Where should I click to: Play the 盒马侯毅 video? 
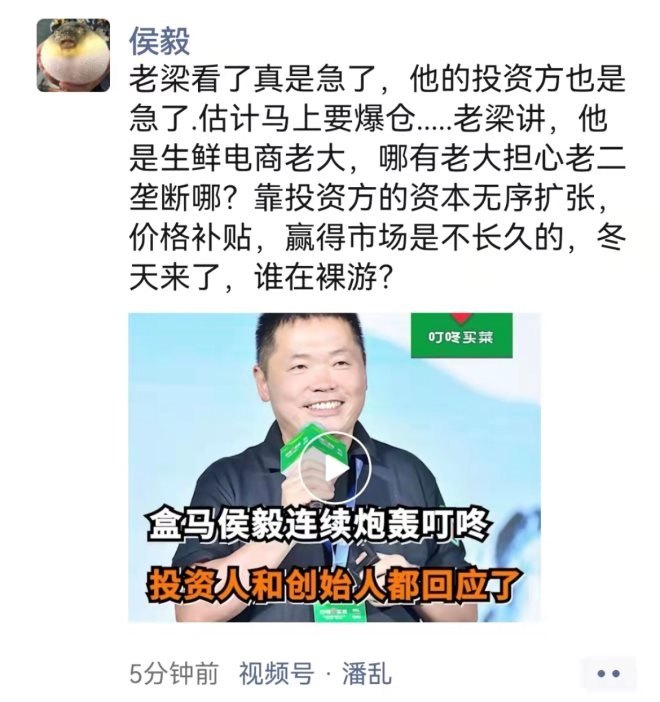click(334, 467)
